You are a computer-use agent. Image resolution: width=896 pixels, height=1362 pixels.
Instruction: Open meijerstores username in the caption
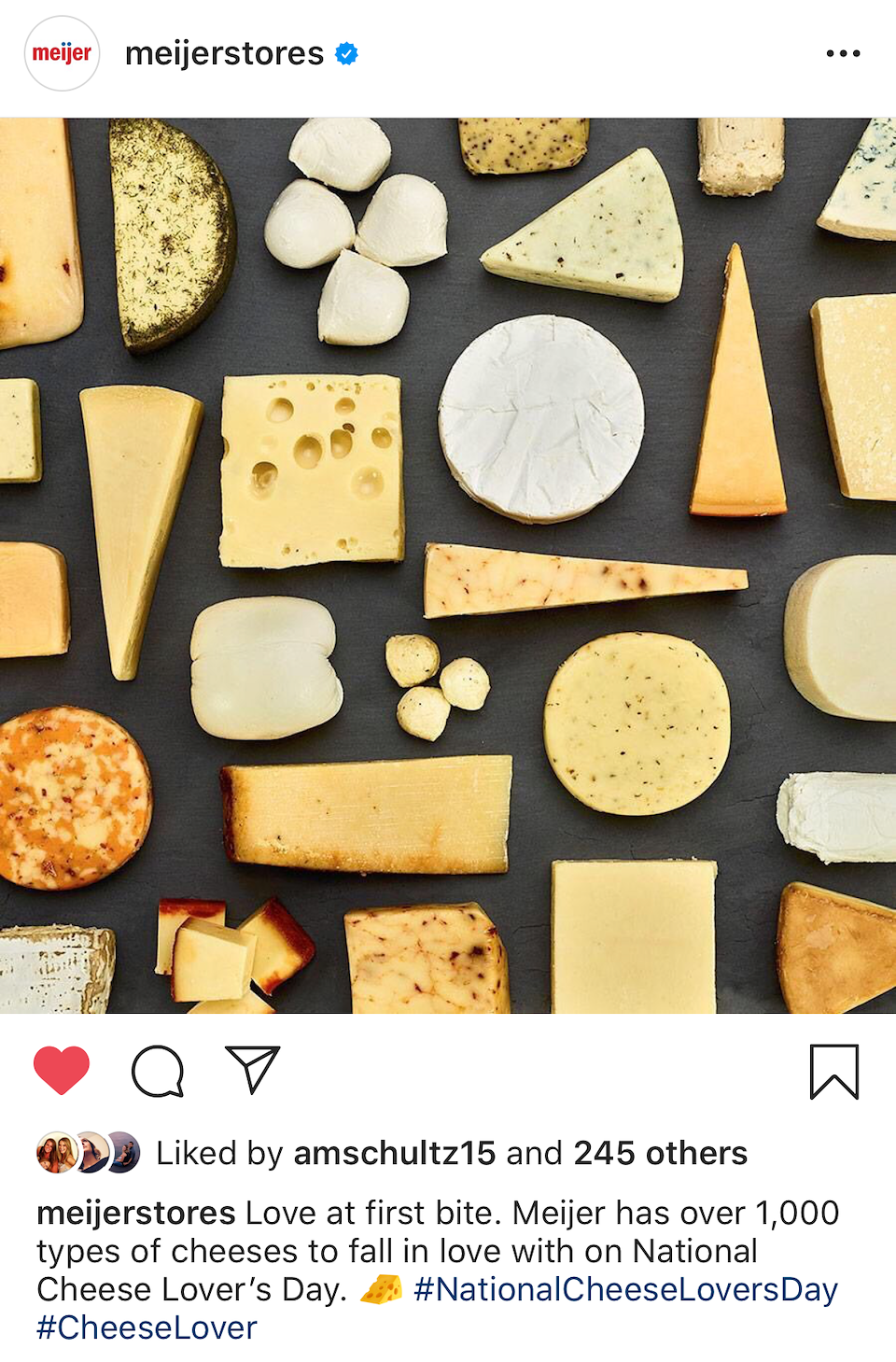click(x=136, y=1214)
